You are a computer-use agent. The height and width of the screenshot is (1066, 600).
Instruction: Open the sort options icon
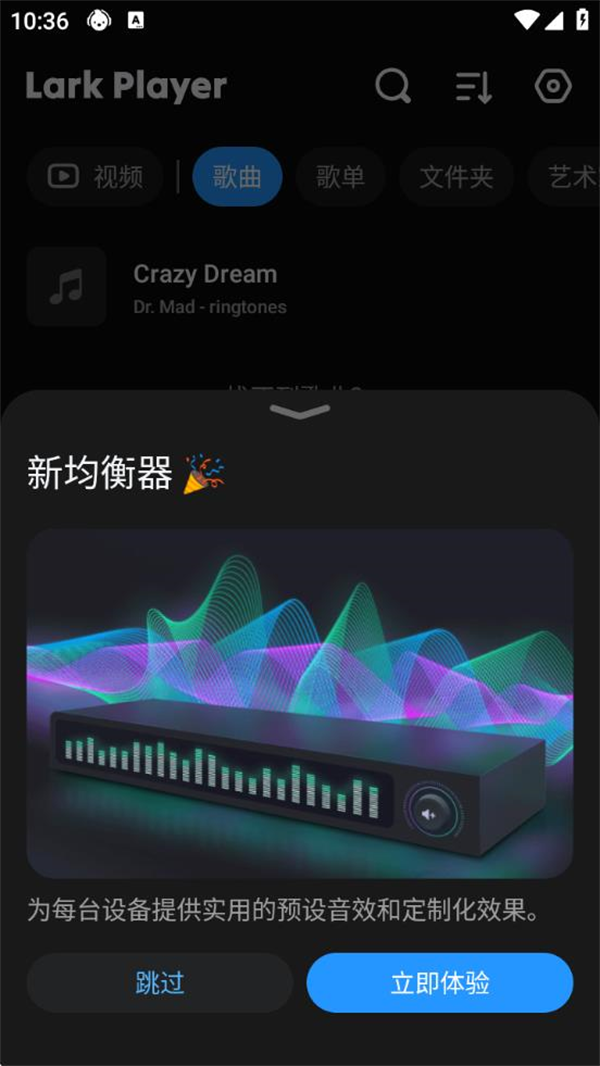(x=473, y=87)
